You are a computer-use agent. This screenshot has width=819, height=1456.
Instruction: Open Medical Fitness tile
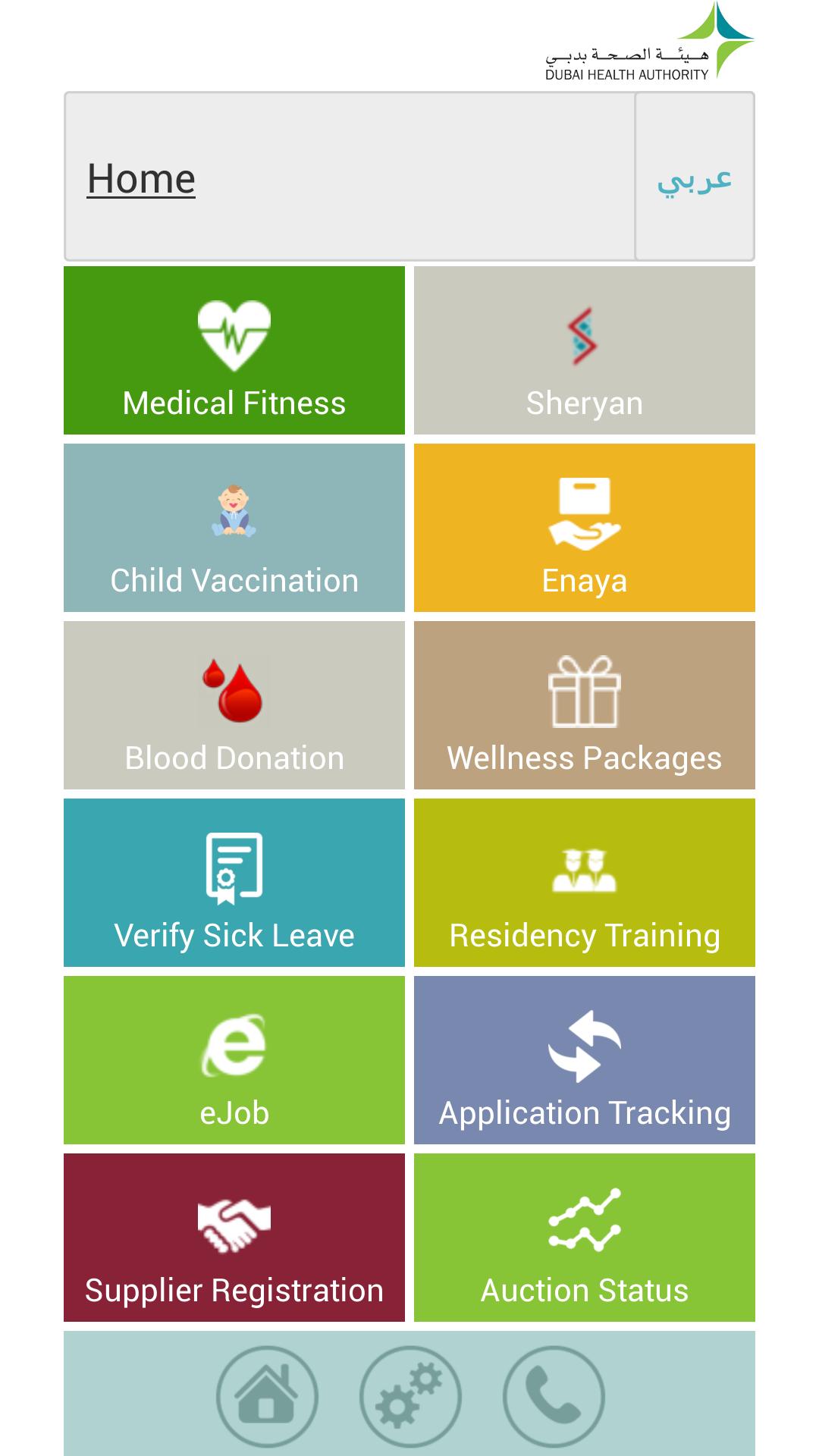[234, 350]
